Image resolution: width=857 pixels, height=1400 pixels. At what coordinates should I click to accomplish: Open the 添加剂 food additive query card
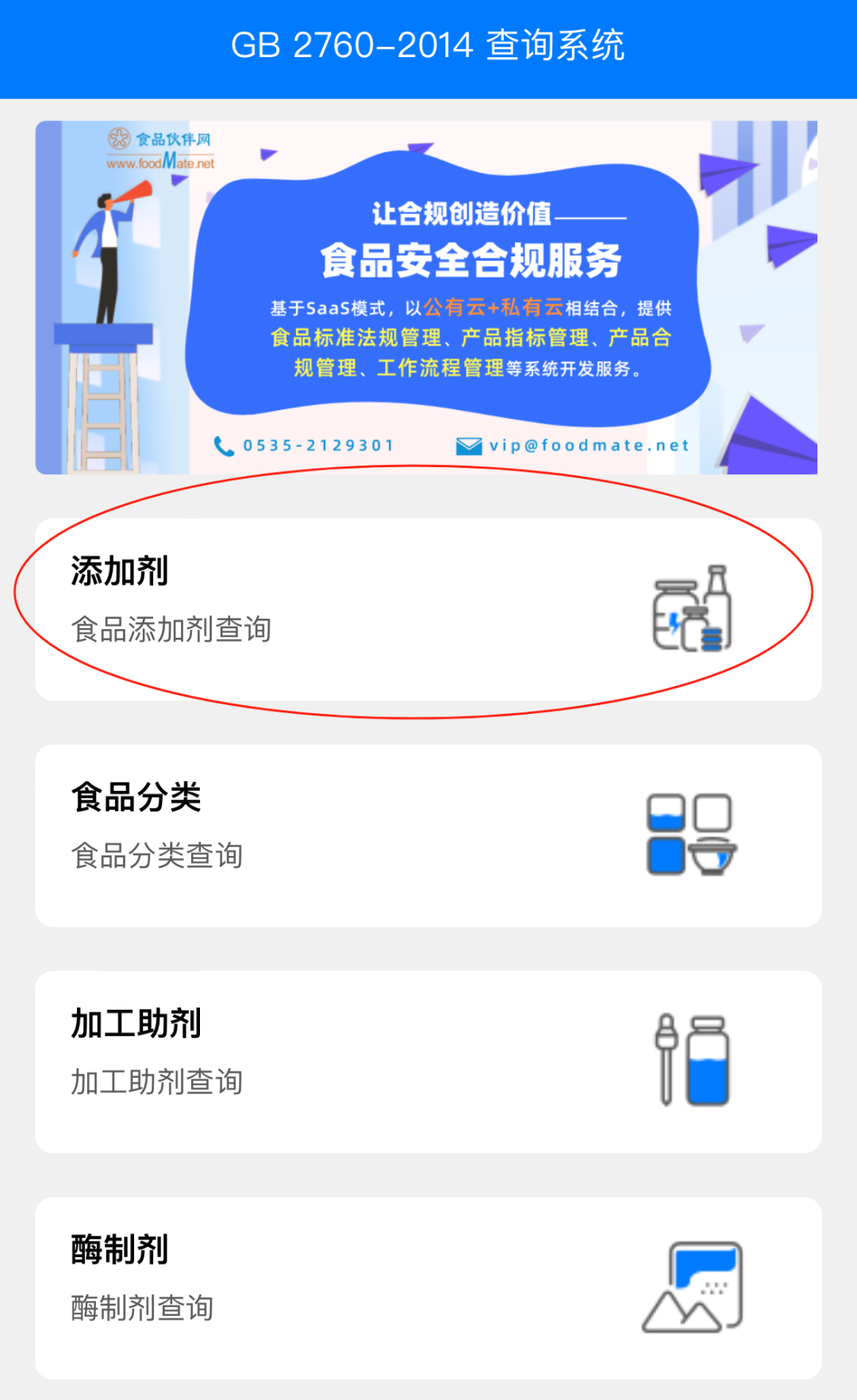[428, 609]
